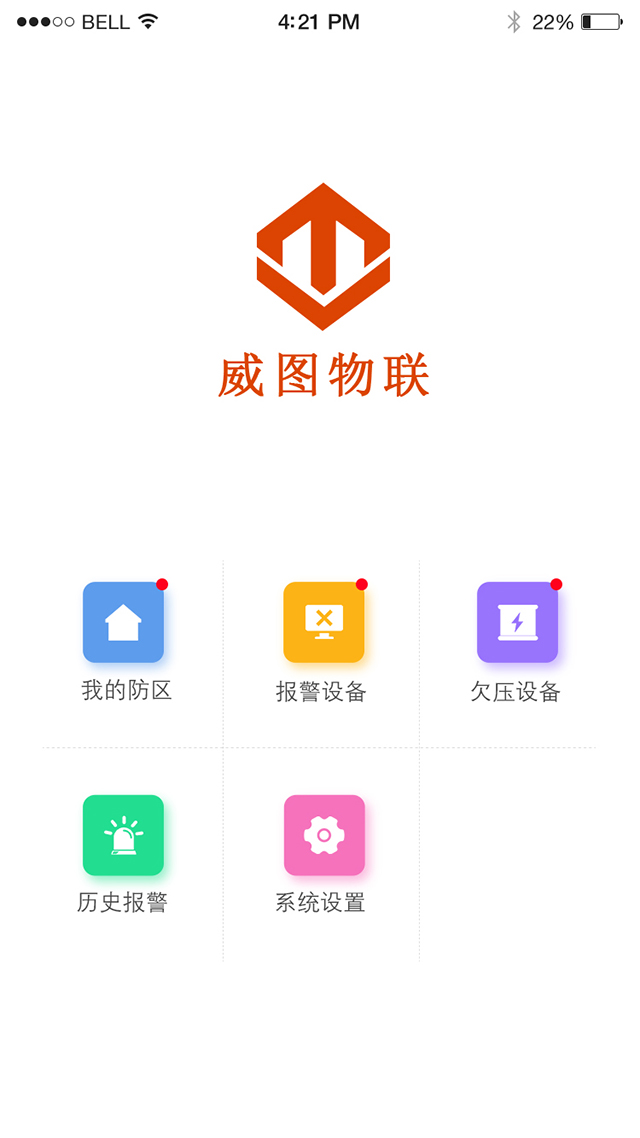The width and height of the screenshot is (640, 1138).
Task: View 欠压设备 low-voltage devices
Action: (x=517, y=622)
